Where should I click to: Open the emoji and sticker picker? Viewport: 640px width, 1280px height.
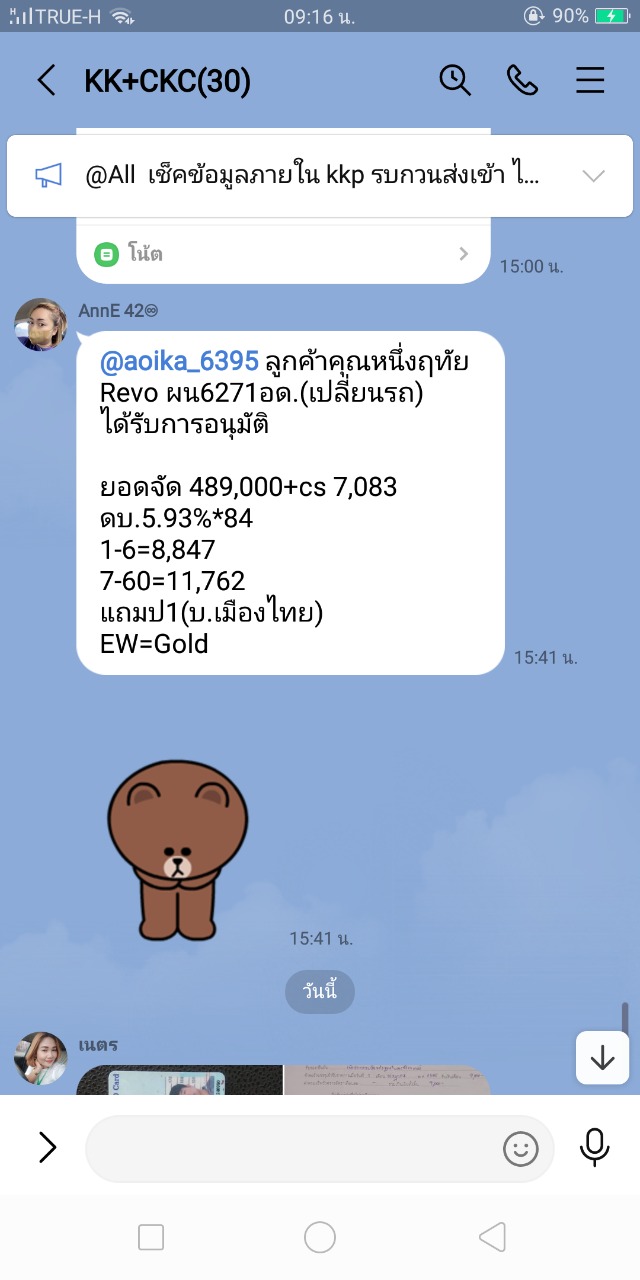pyautogui.click(x=520, y=1149)
